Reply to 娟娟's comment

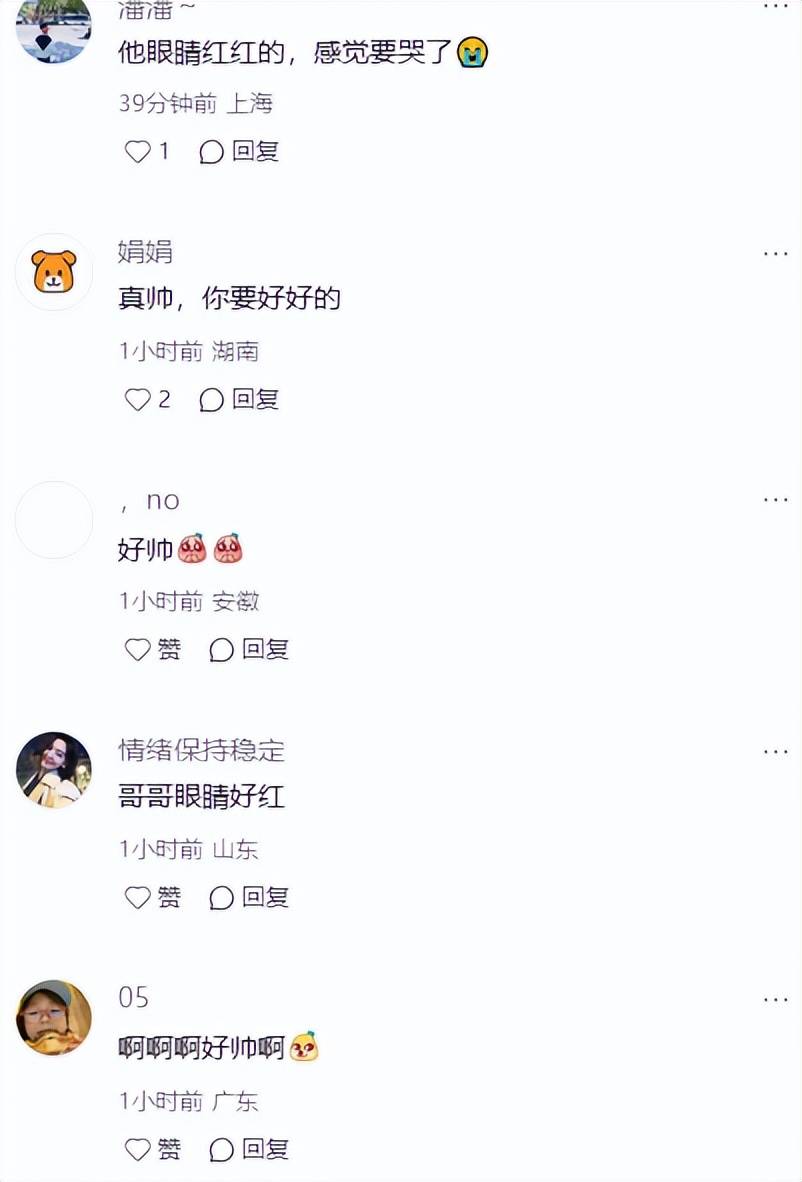(239, 400)
